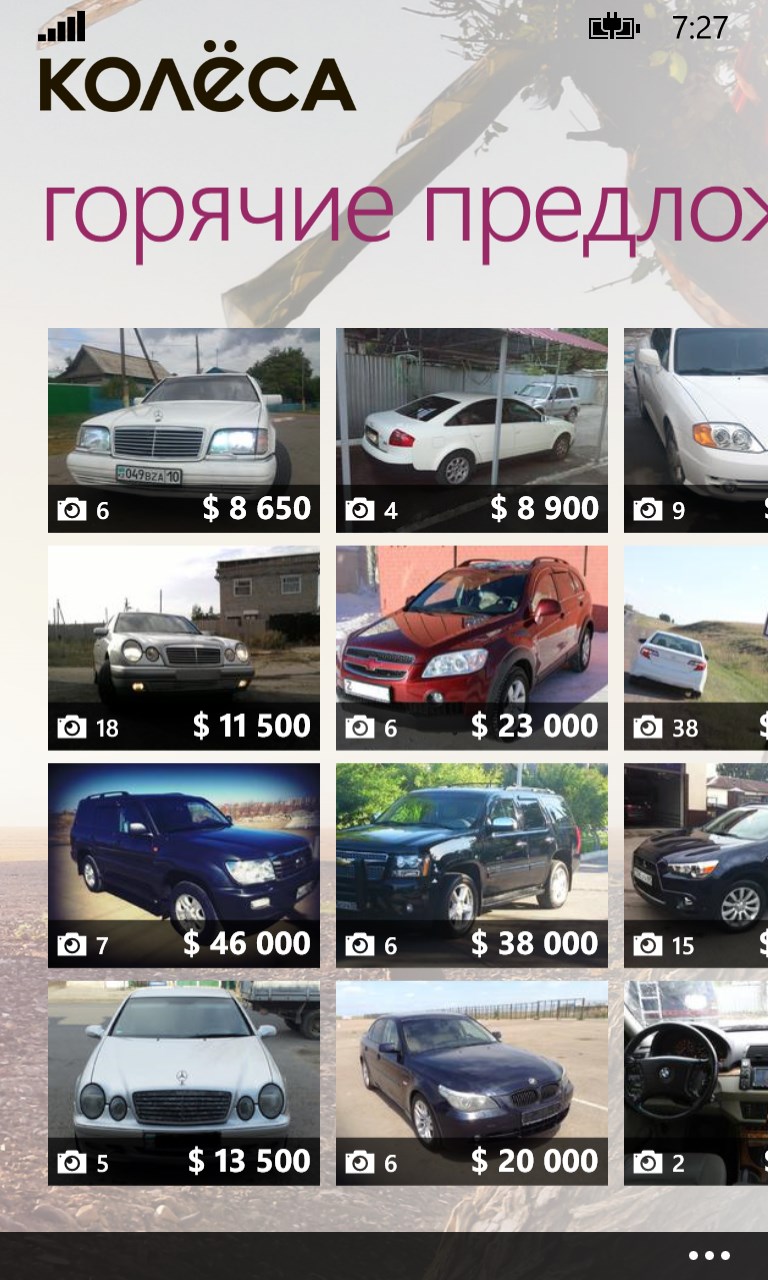Expand the app bar three-dots menu
This screenshot has height=1280, width=768.
click(709, 1256)
